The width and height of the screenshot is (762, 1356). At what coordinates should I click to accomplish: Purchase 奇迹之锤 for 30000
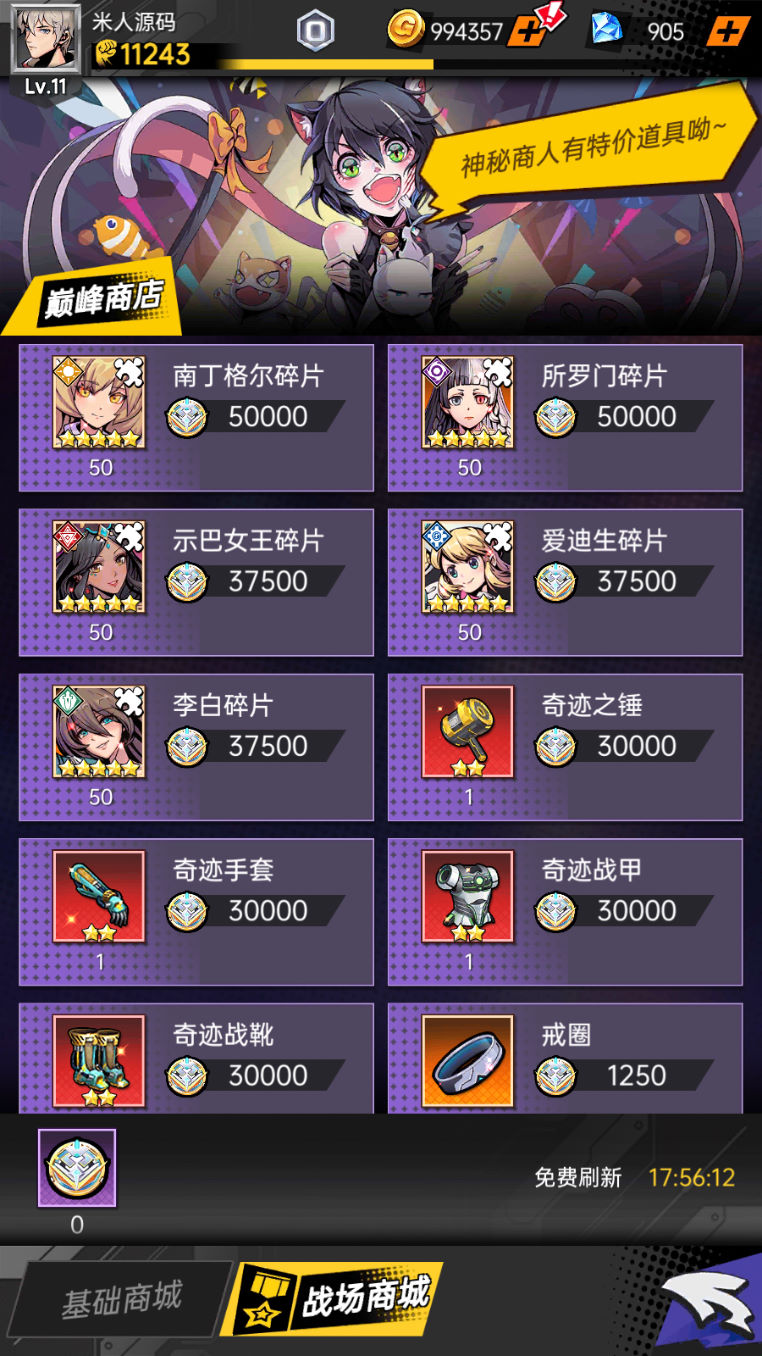pyautogui.click(x=565, y=747)
